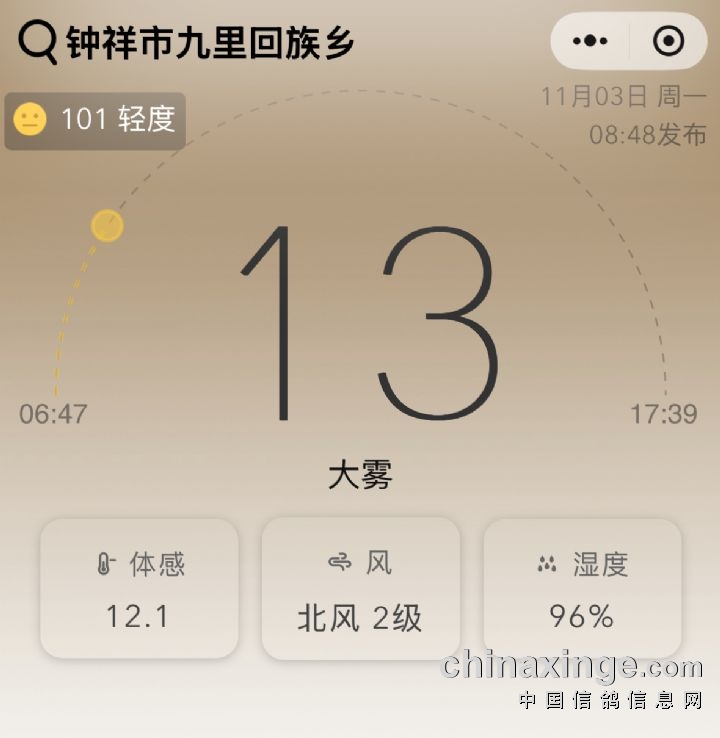Open the mini program more options menu
Viewport: 720px width, 738px height.
coord(590,41)
